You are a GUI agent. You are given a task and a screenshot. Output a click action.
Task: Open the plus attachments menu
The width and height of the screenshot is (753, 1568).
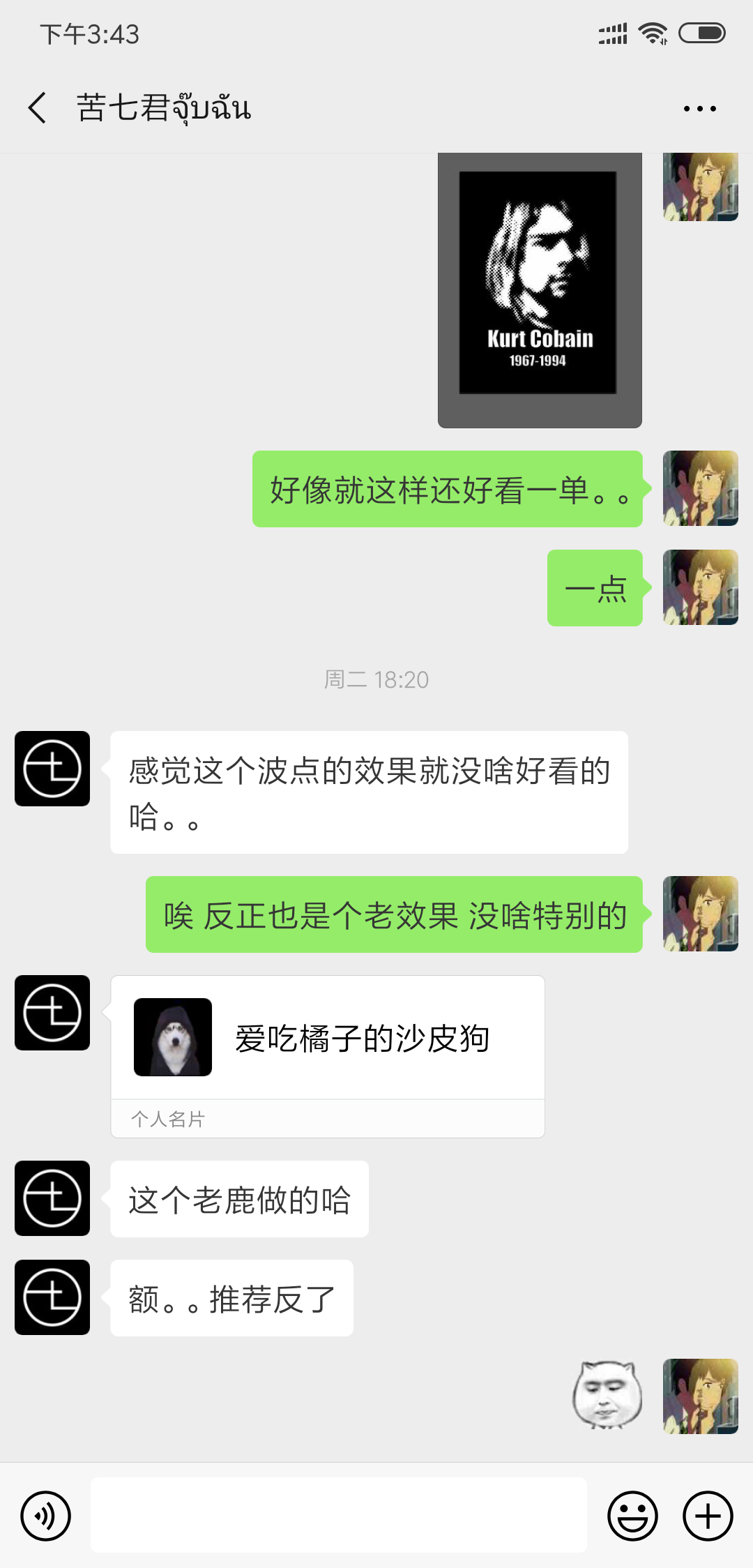[x=707, y=1516]
